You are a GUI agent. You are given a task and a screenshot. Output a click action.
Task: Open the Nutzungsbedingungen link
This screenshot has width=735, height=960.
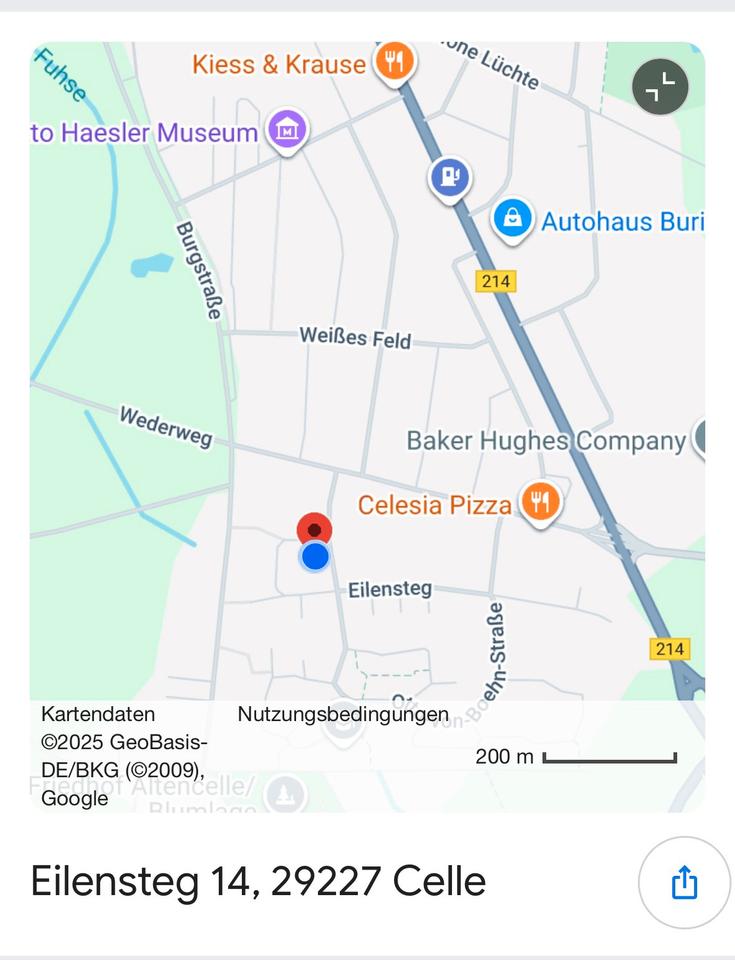click(343, 714)
